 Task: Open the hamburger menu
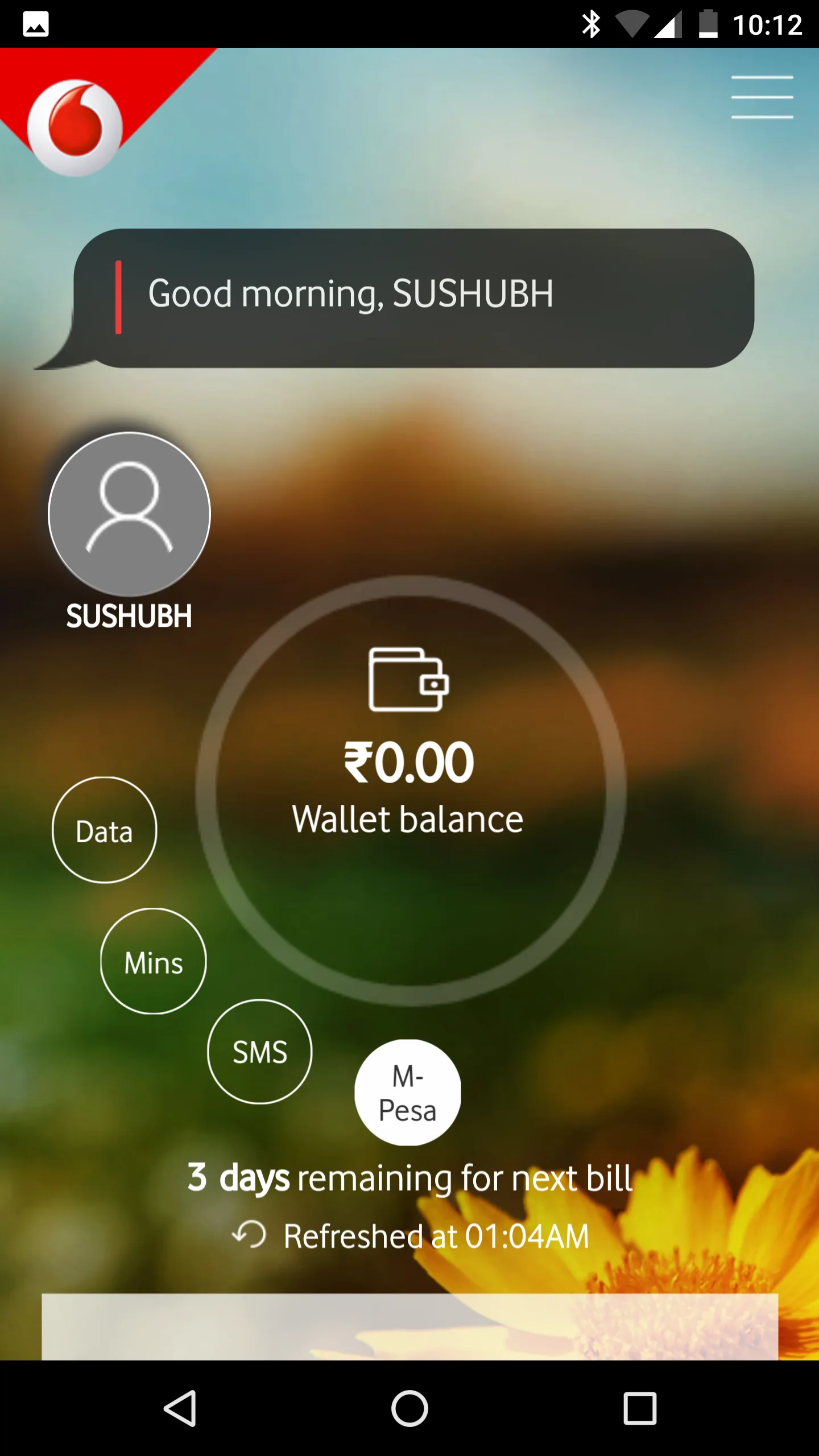coord(762,97)
